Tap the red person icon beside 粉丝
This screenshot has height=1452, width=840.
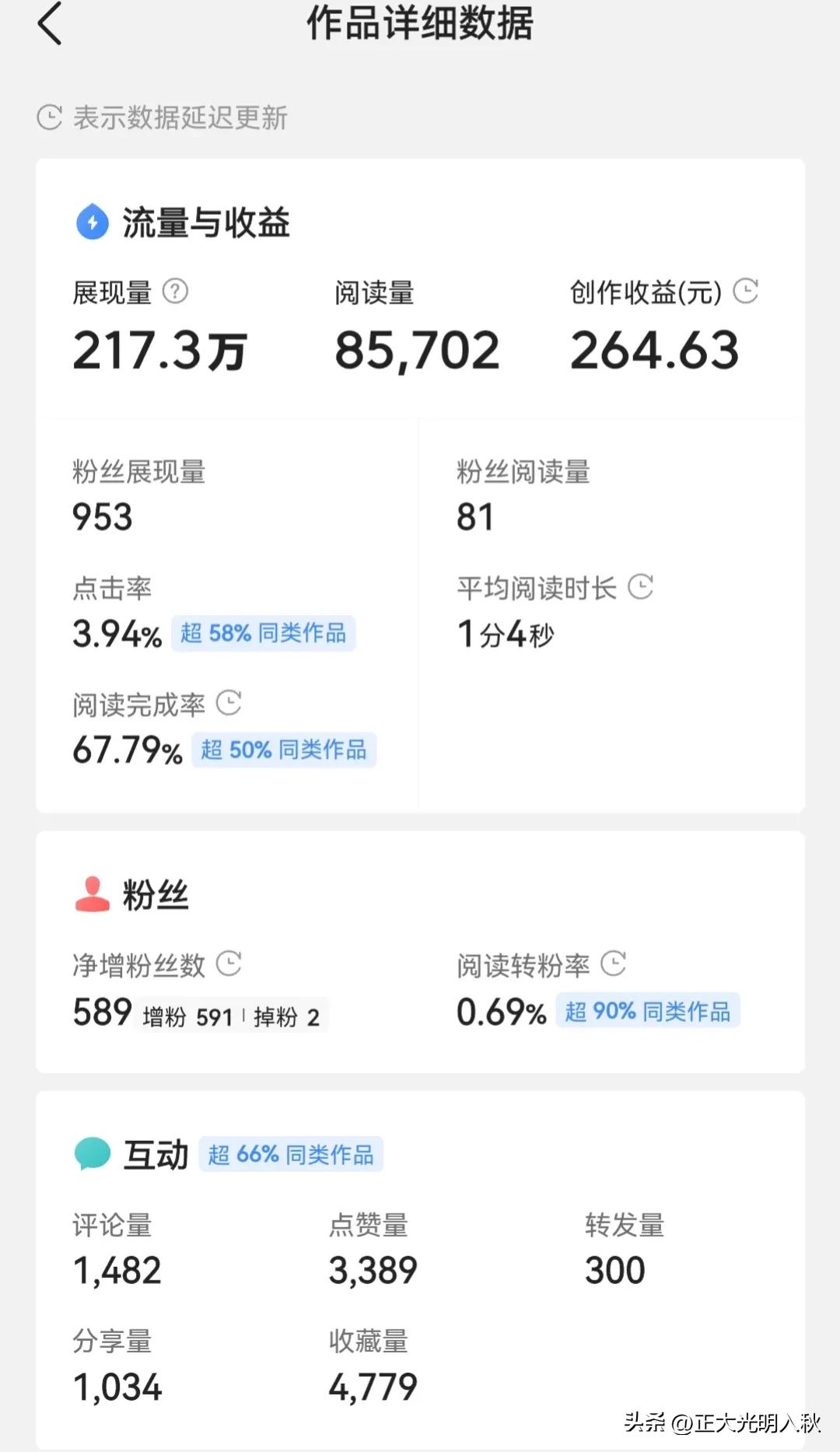[91, 894]
